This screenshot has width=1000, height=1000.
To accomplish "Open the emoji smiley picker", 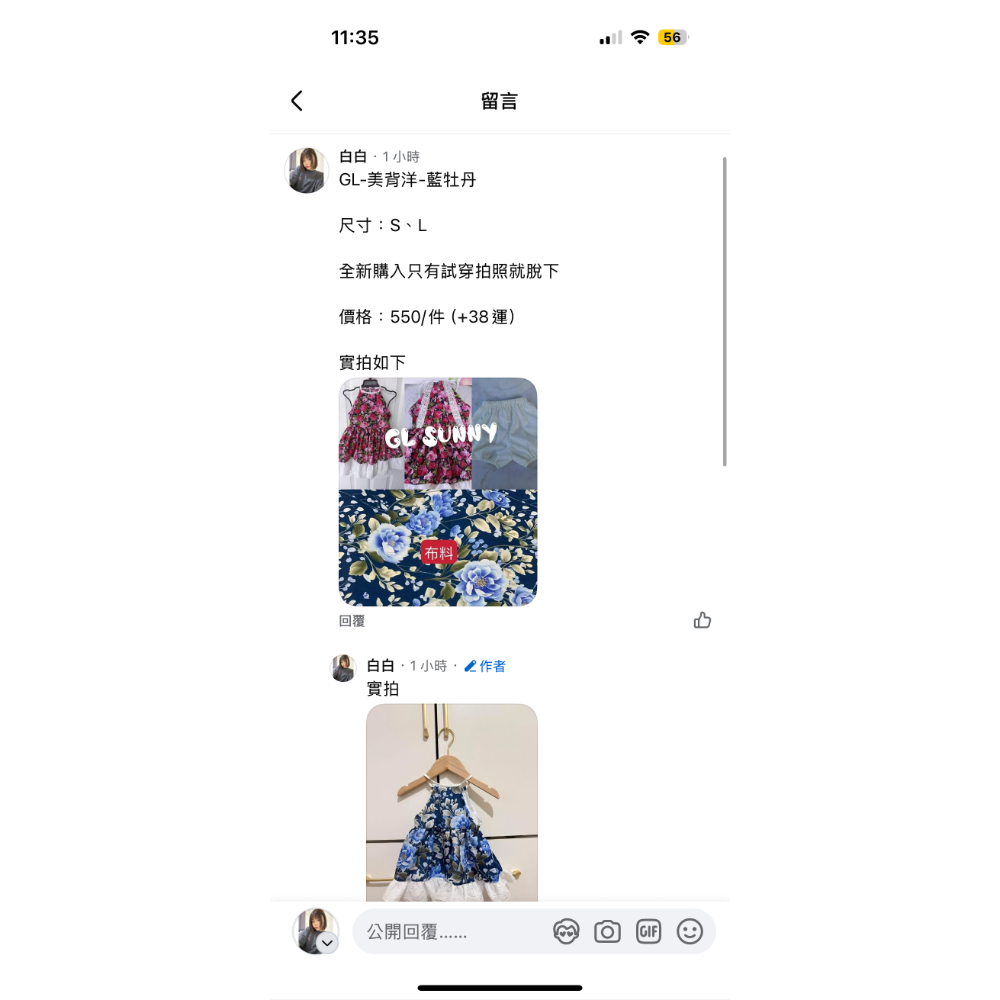I will (x=690, y=932).
